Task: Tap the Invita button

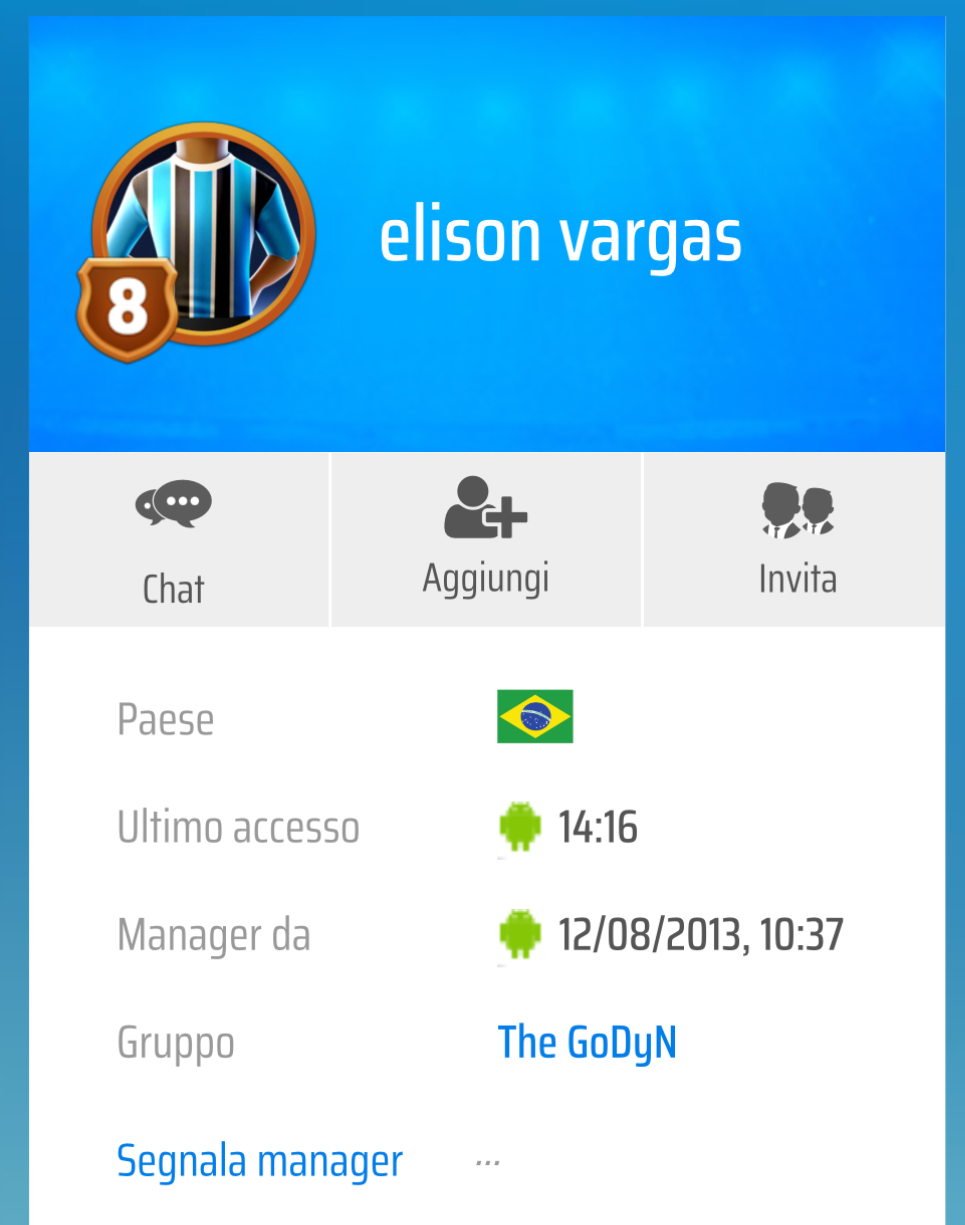Action: tap(796, 541)
